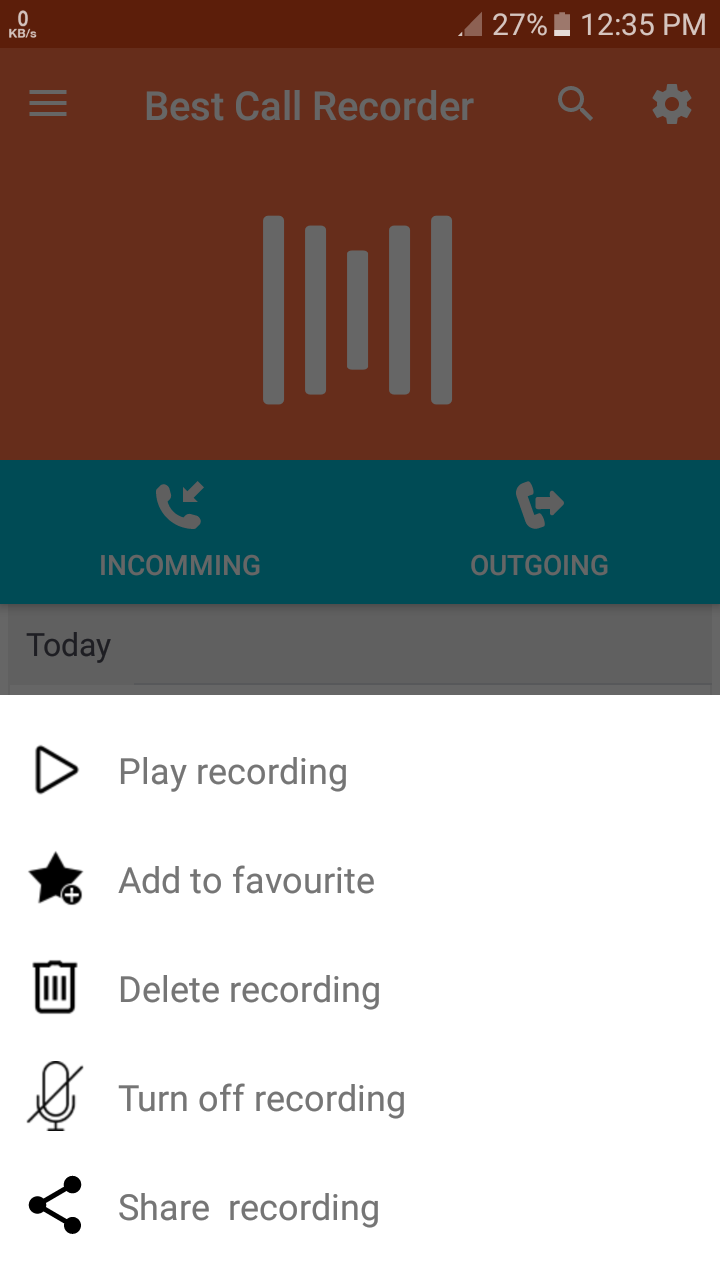Click the play triangle icon for the recording
Screen dimensions: 720x1280
click(x=56, y=771)
